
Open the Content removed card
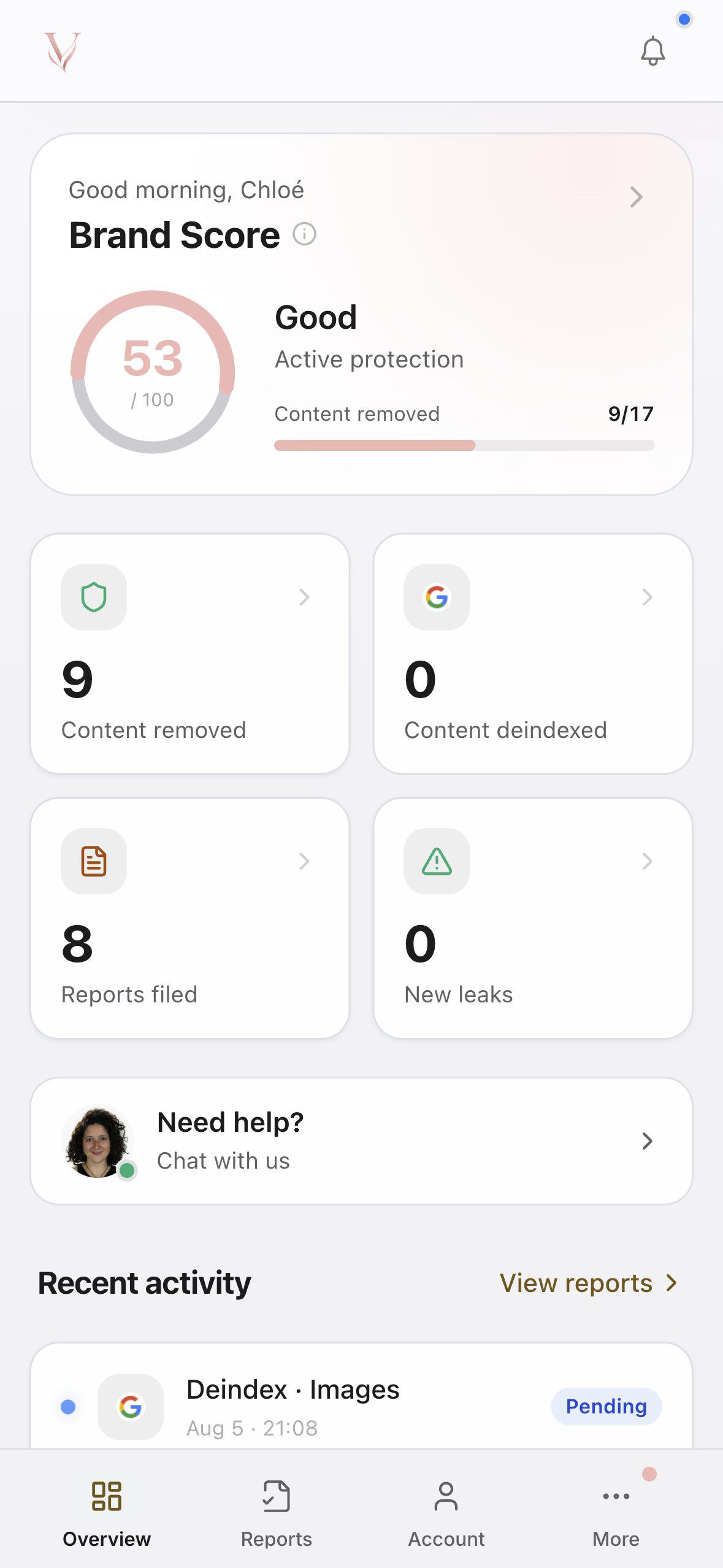pos(190,653)
